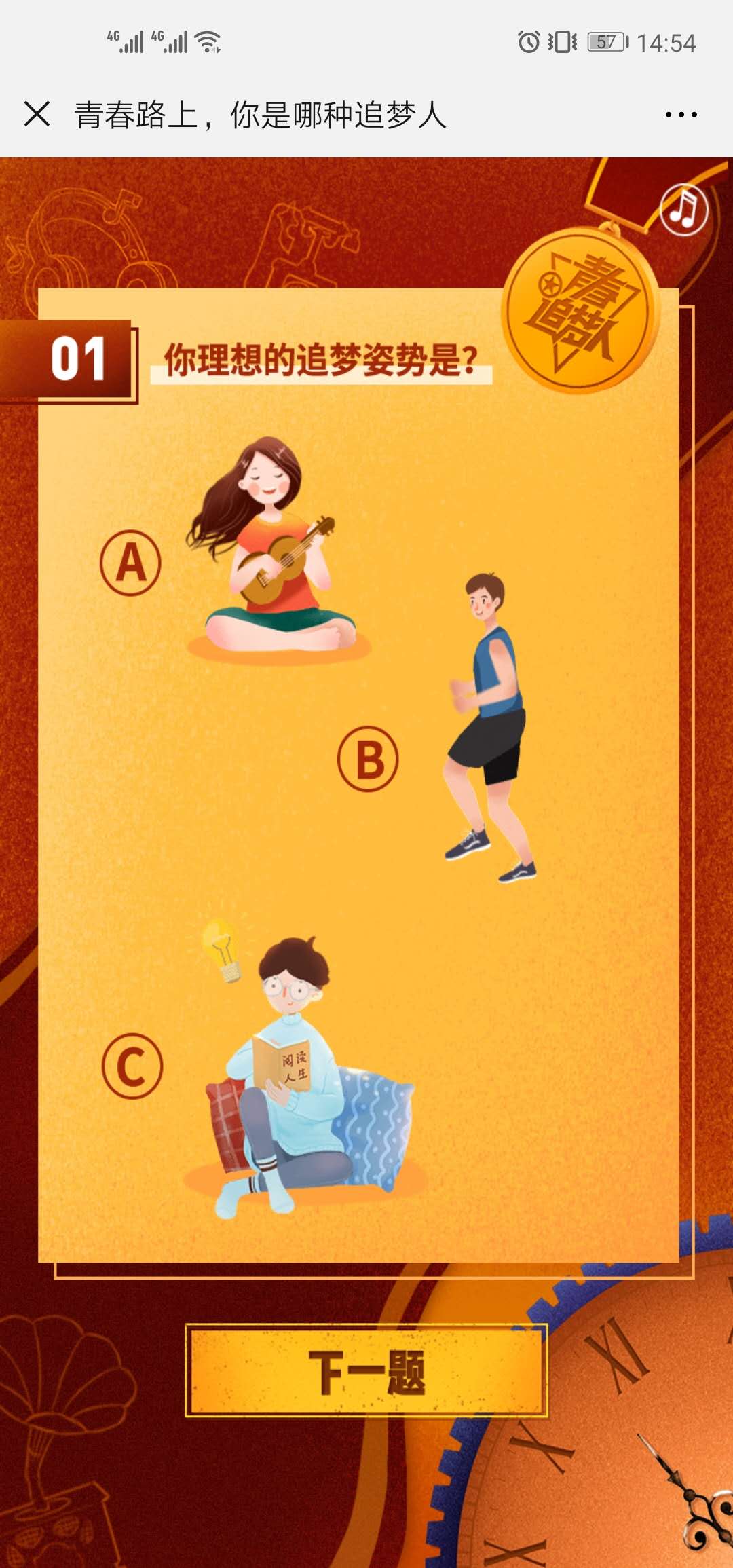Select option A, girl playing ukulele
This screenshot has width=733, height=1568.
pos(131,563)
